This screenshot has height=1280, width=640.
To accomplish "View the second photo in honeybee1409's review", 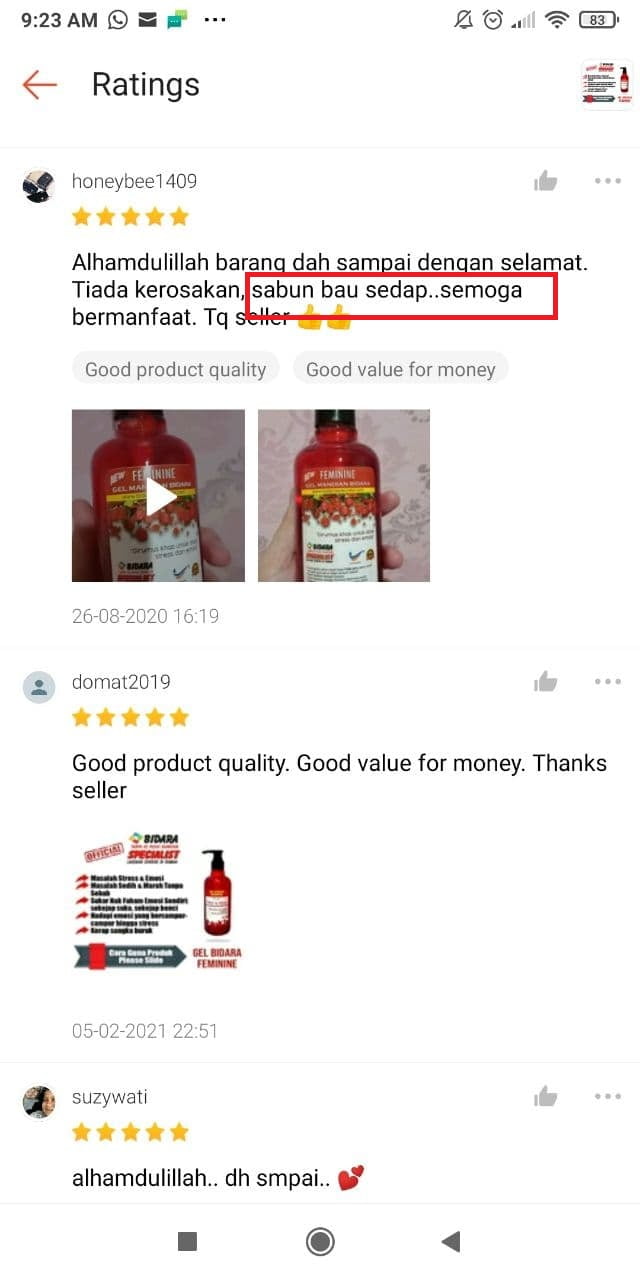I will pos(344,496).
